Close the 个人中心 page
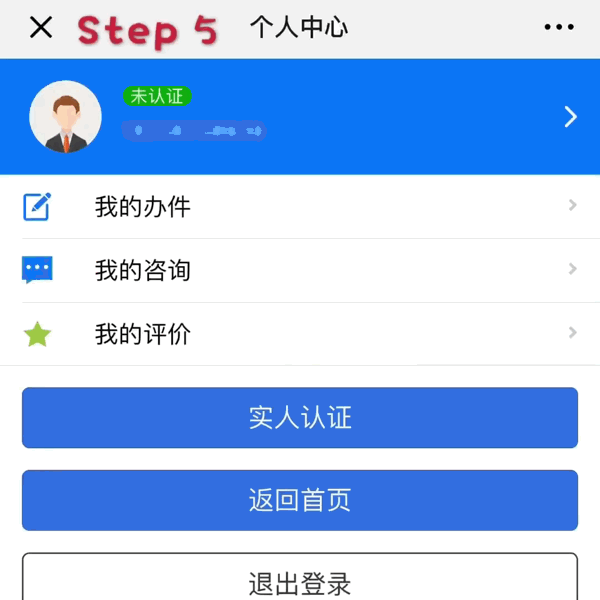Viewport: 600px width, 600px height. (x=41, y=28)
